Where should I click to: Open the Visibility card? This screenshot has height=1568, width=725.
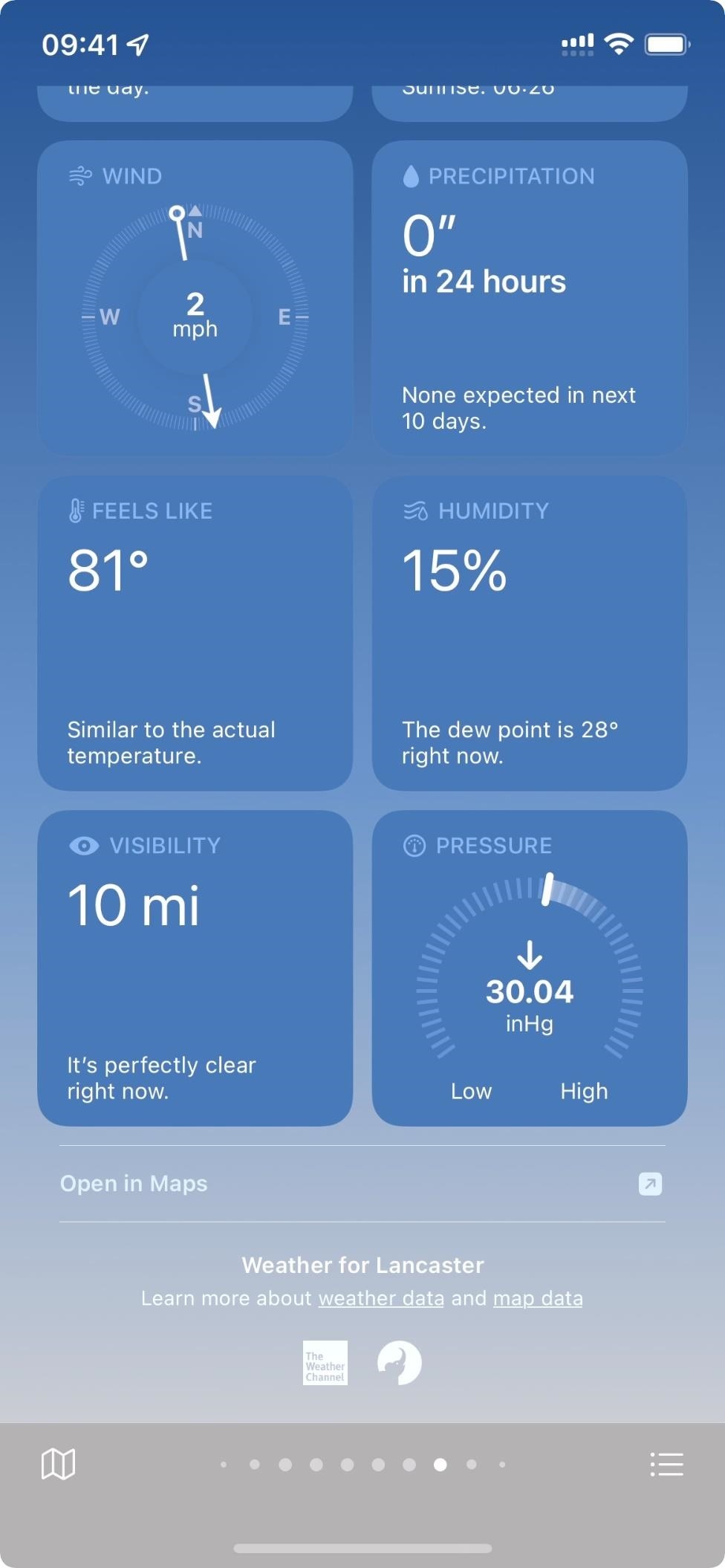pos(195,968)
